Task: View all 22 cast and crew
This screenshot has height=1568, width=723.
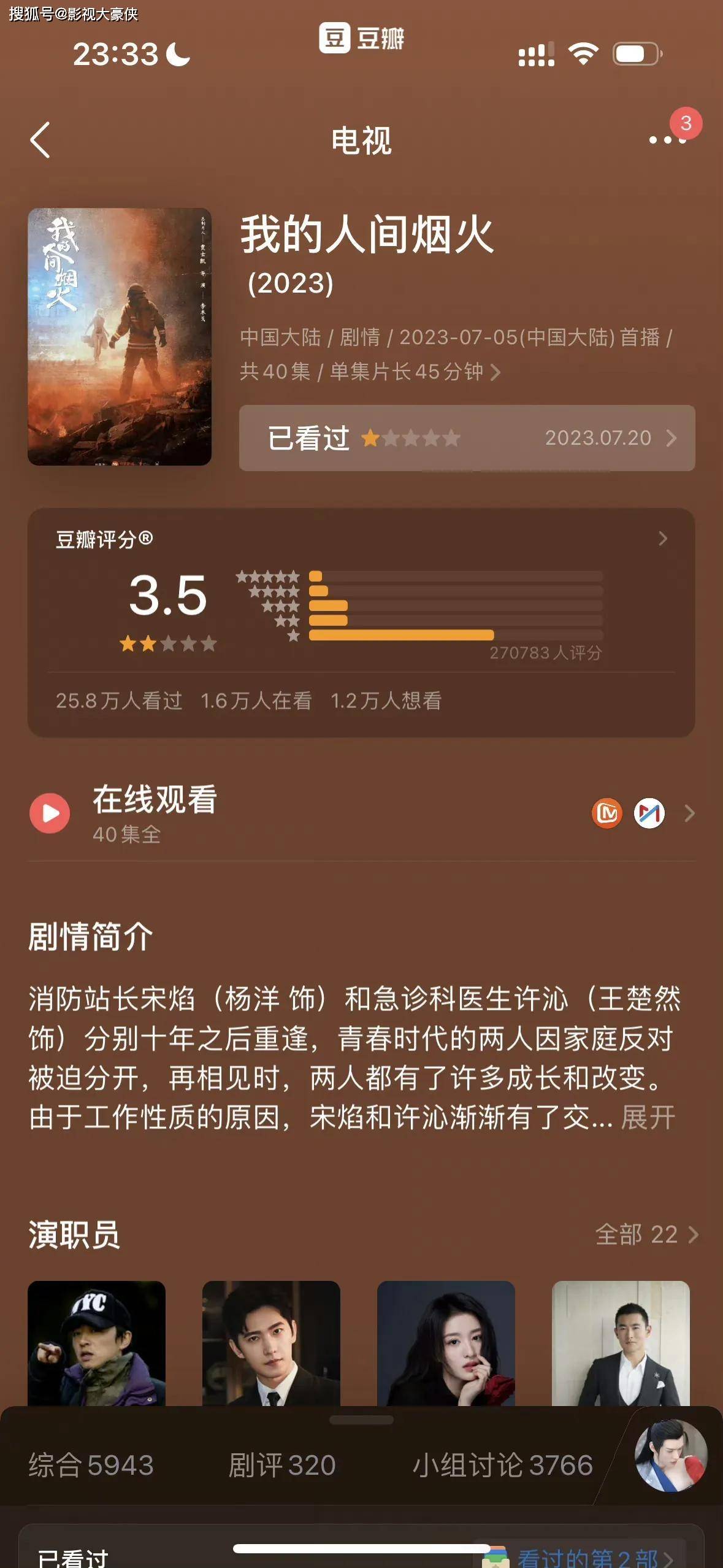Action: (646, 1234)
